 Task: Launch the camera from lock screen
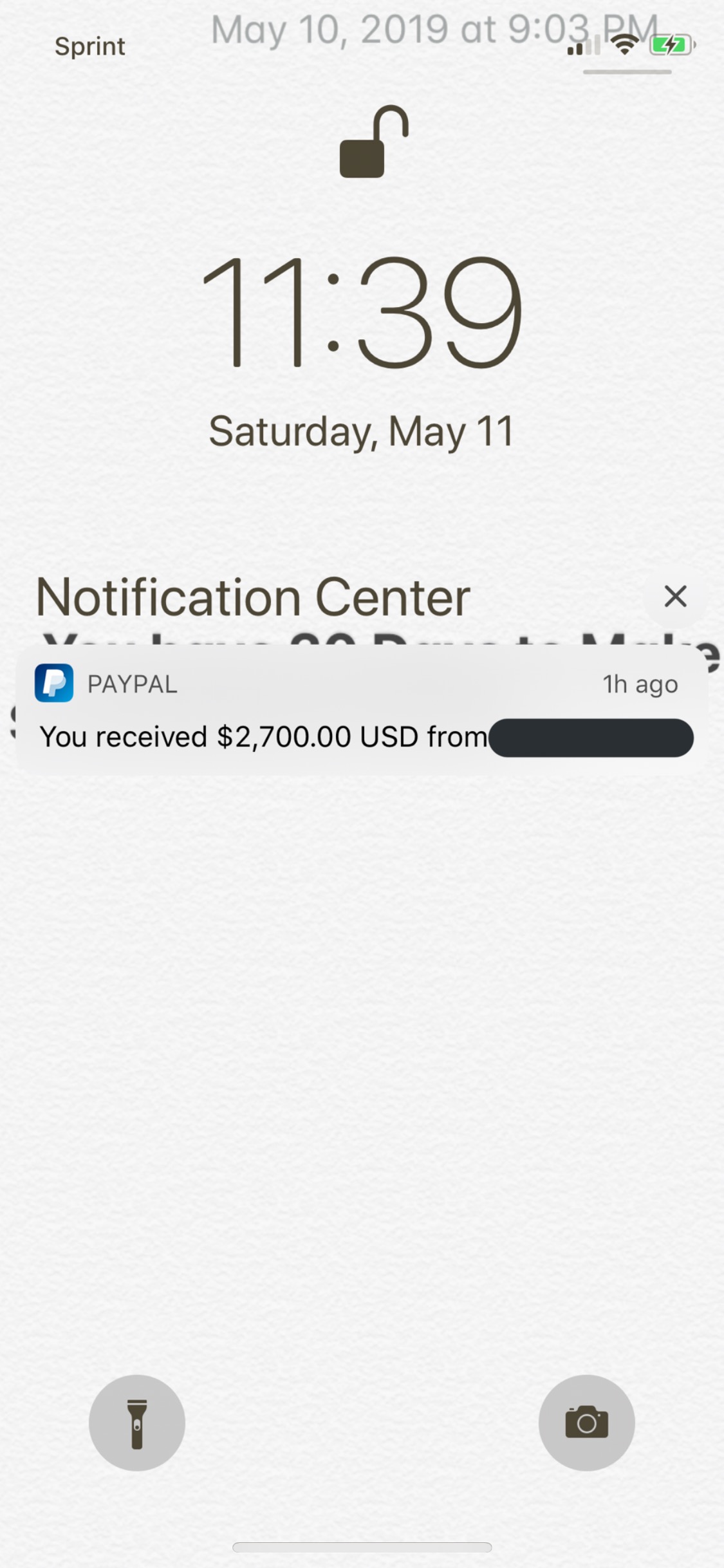(x=586, y=1423)
